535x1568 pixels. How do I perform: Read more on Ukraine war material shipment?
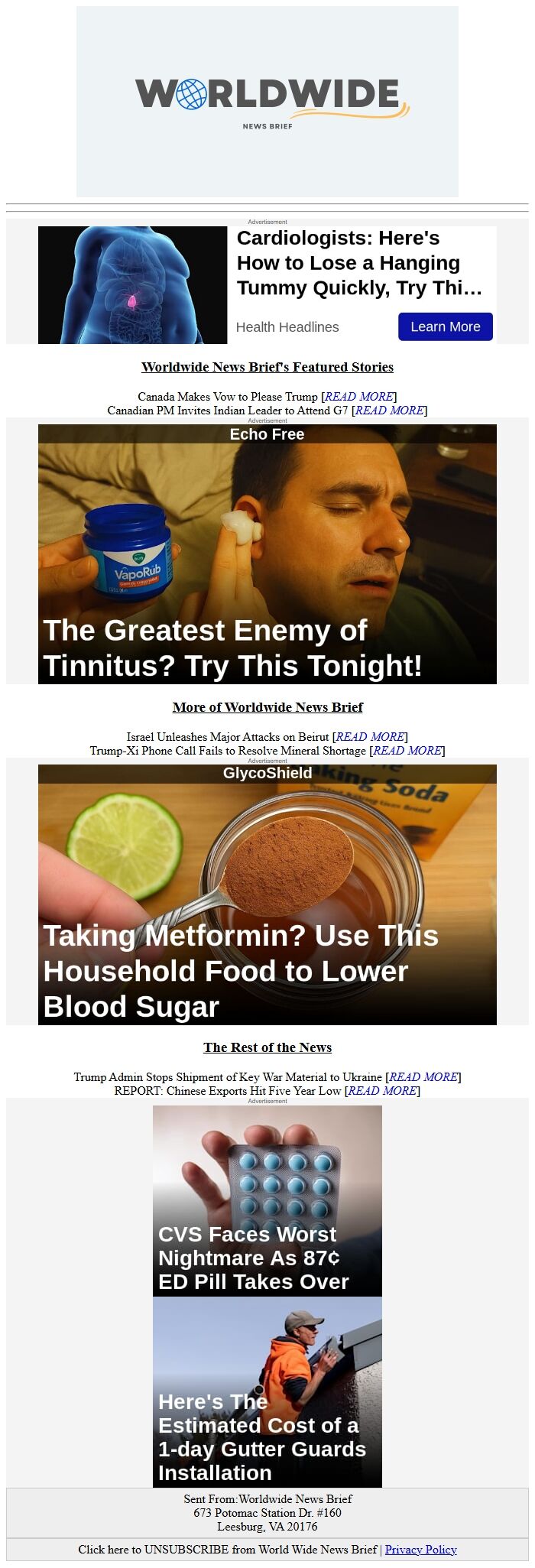pos(423,1076)
